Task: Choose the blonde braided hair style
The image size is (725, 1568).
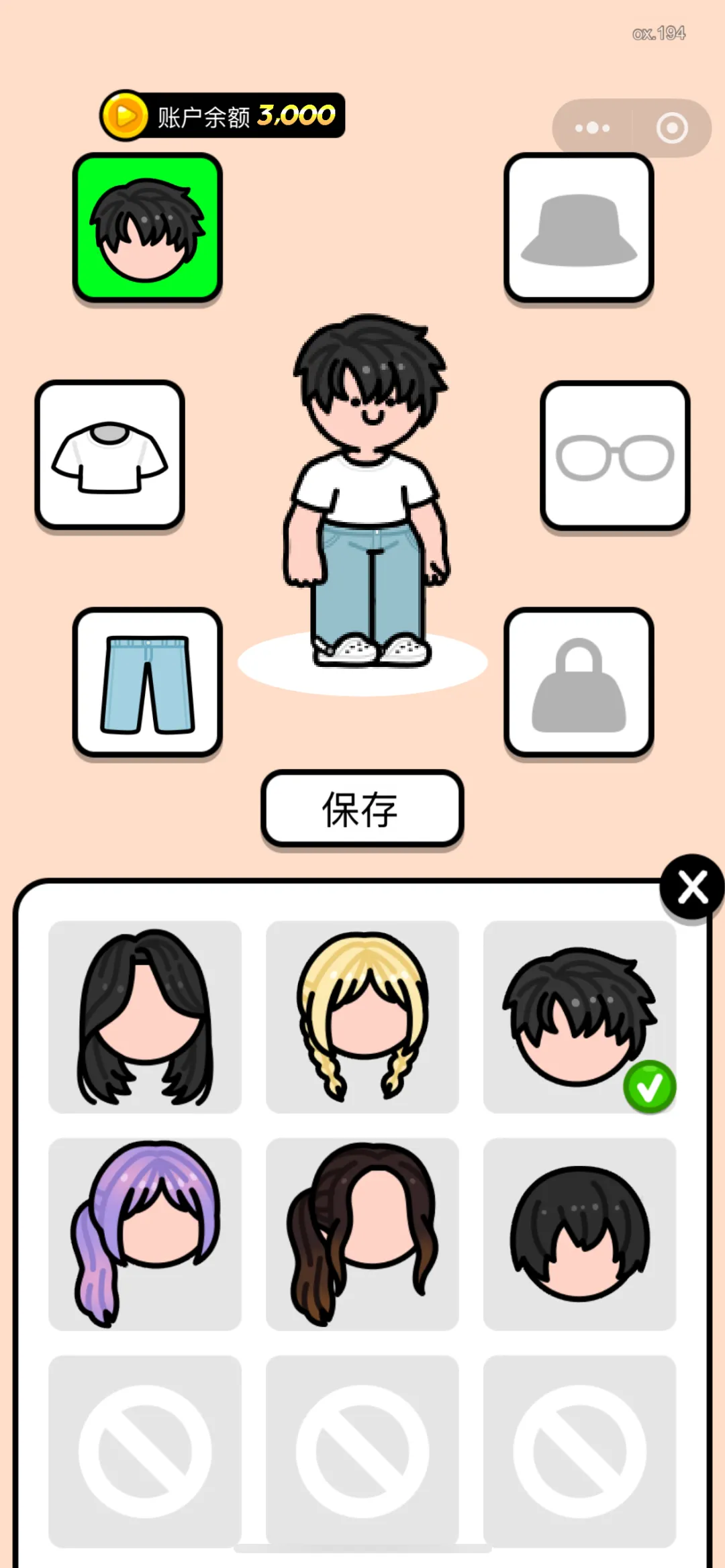Action: [x=362, y=1016]
